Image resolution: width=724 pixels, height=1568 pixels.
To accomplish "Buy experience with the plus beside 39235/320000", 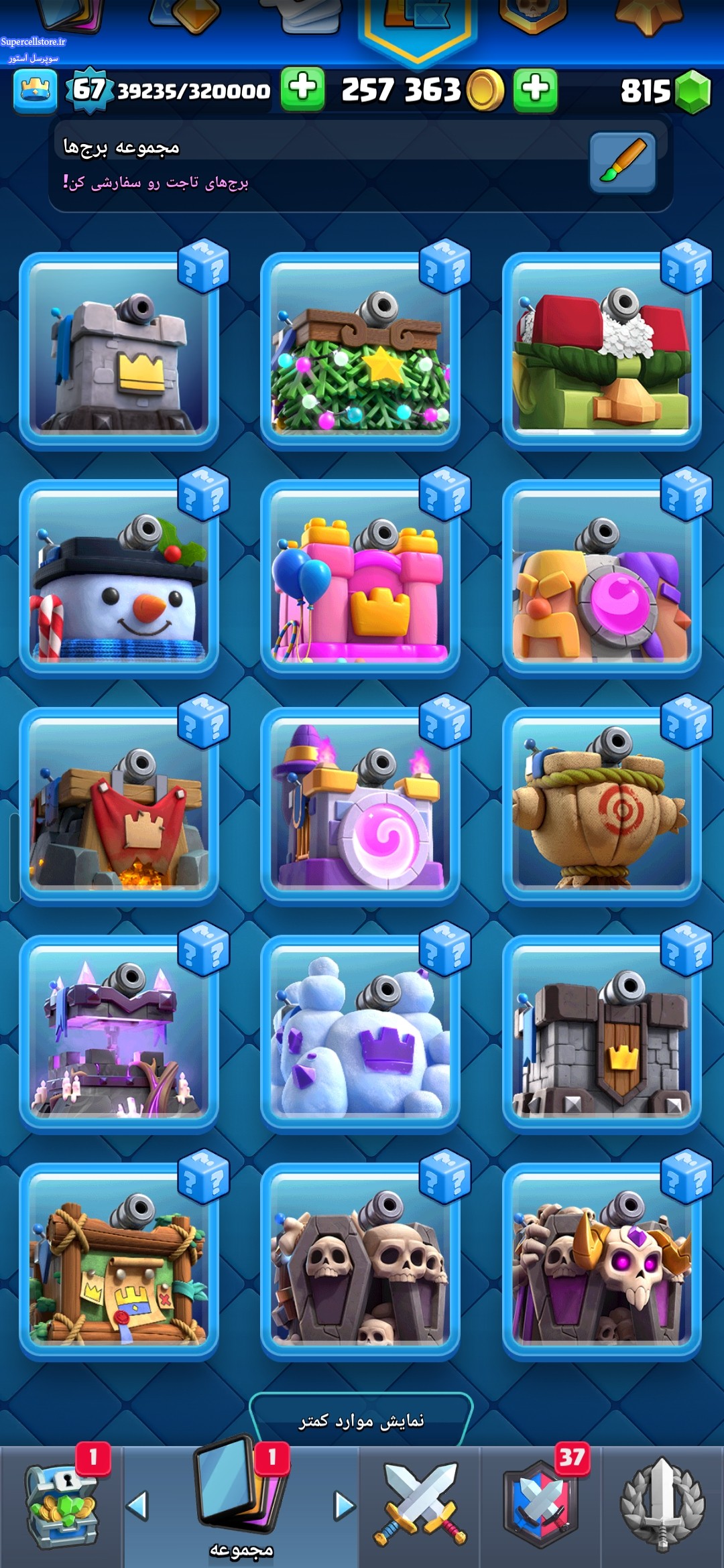I will tap(302, 90).
